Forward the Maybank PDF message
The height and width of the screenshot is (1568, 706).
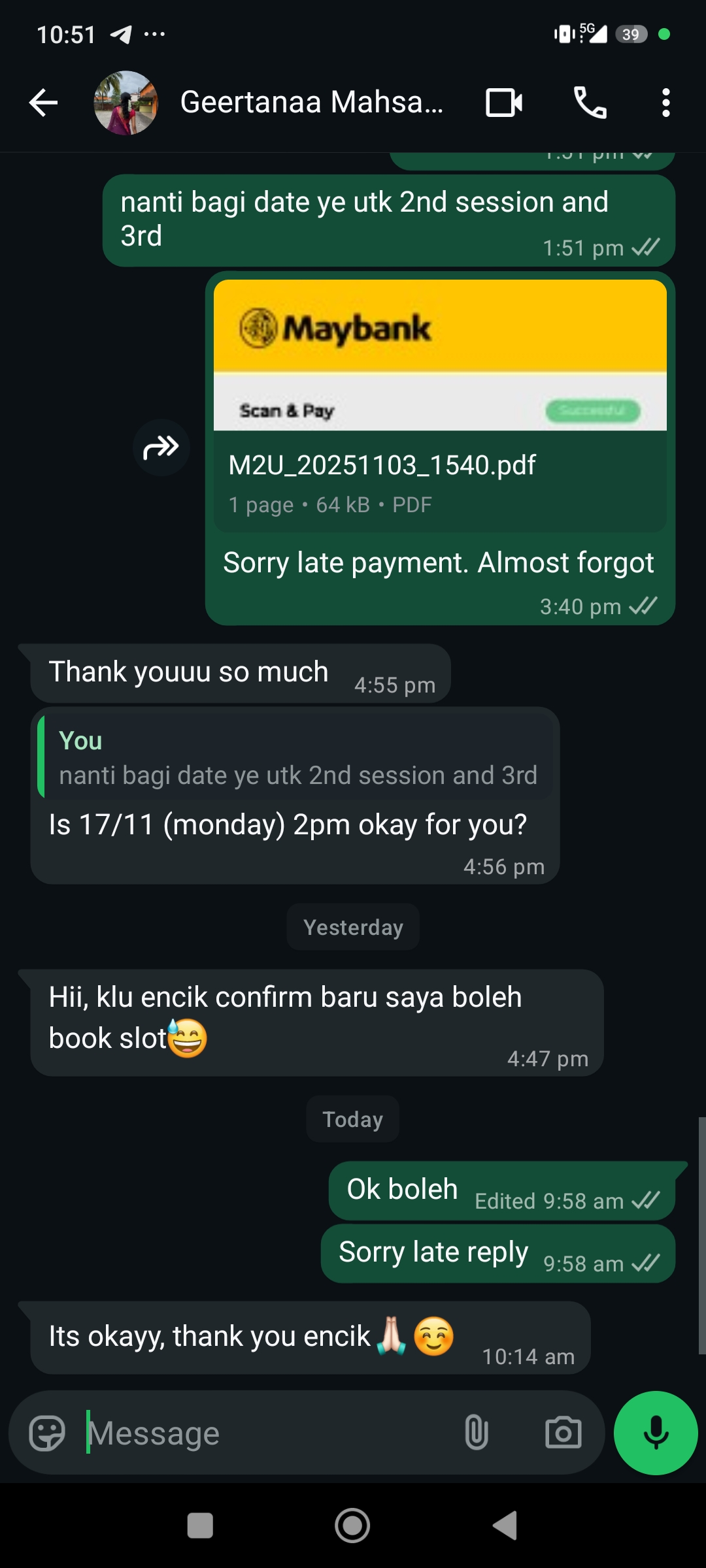[161, 448]
